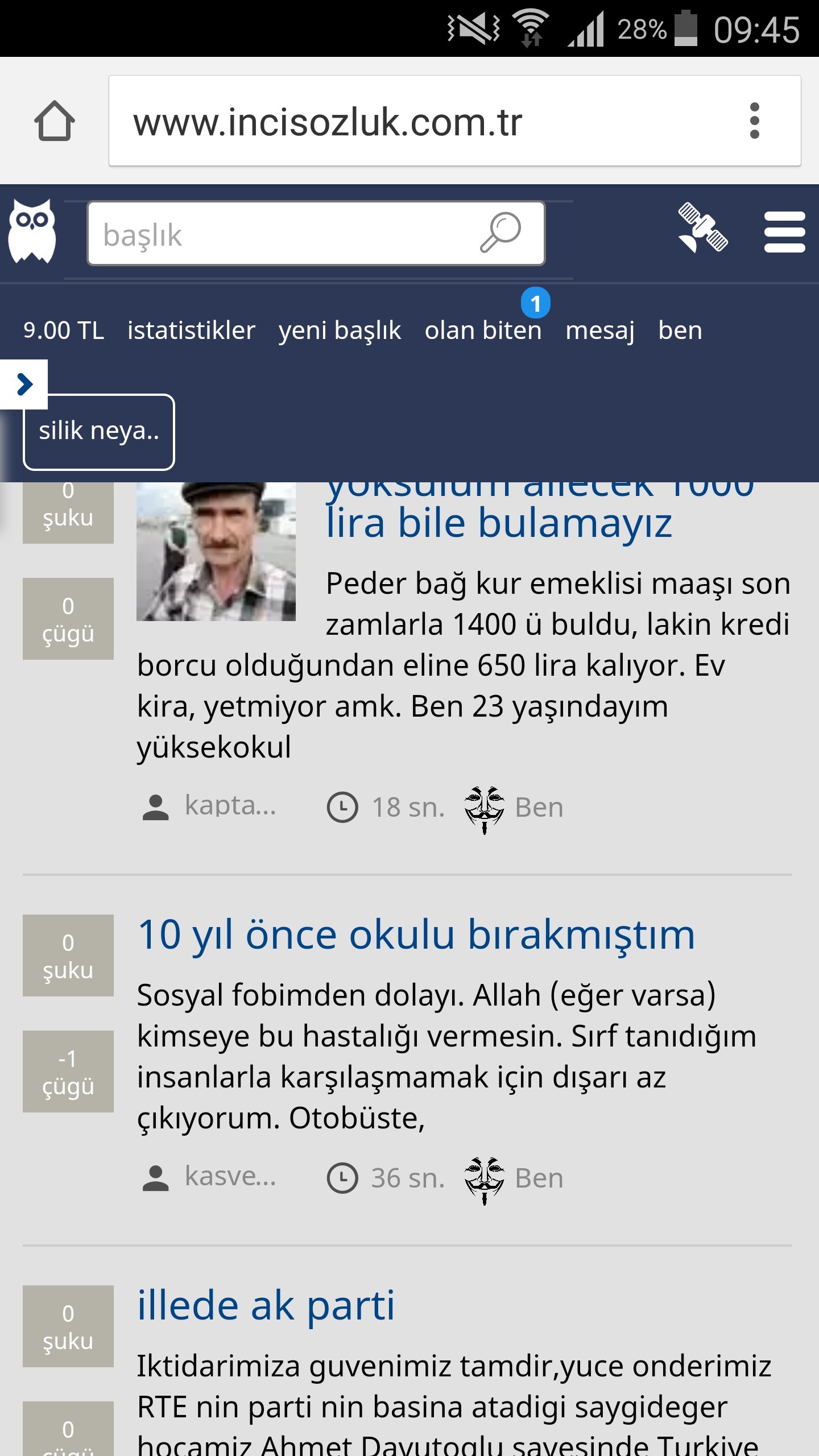Image resolution: width=819 pixels, height=1456 pixels.
Task: Open olan biten notifications
Action: [x=483, y=329]
